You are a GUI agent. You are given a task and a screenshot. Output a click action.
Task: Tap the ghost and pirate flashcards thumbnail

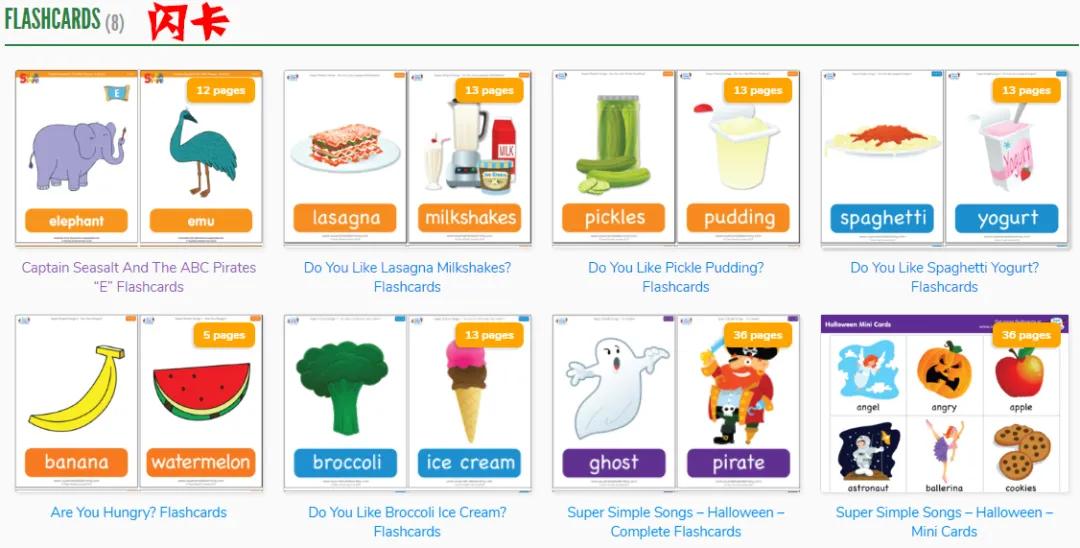tap(676, 403)
